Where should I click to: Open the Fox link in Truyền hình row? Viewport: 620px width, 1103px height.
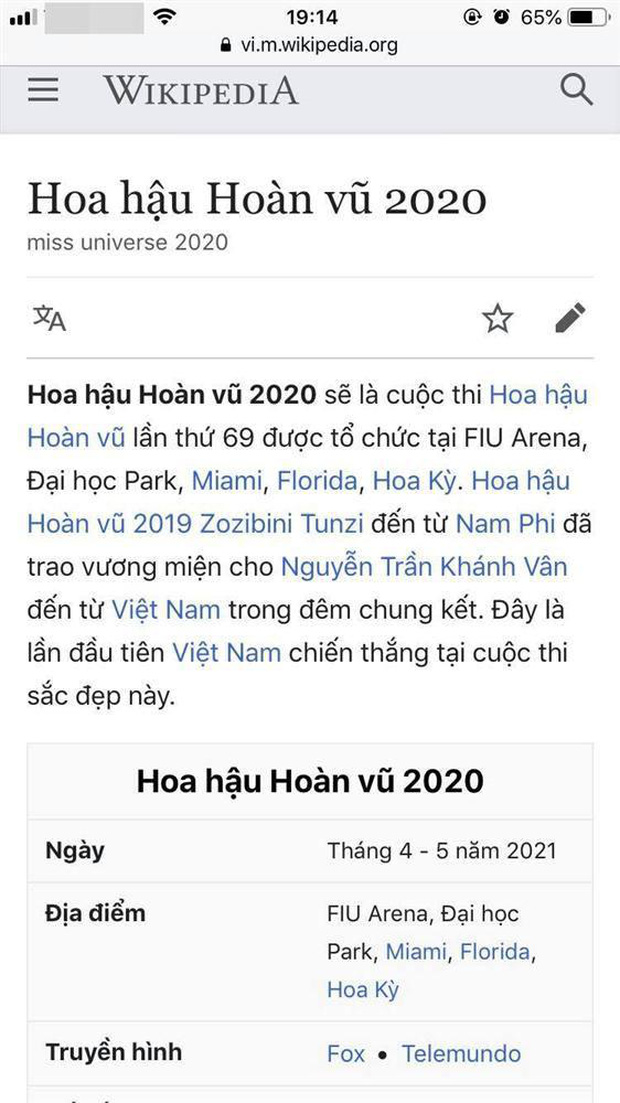346,1053
